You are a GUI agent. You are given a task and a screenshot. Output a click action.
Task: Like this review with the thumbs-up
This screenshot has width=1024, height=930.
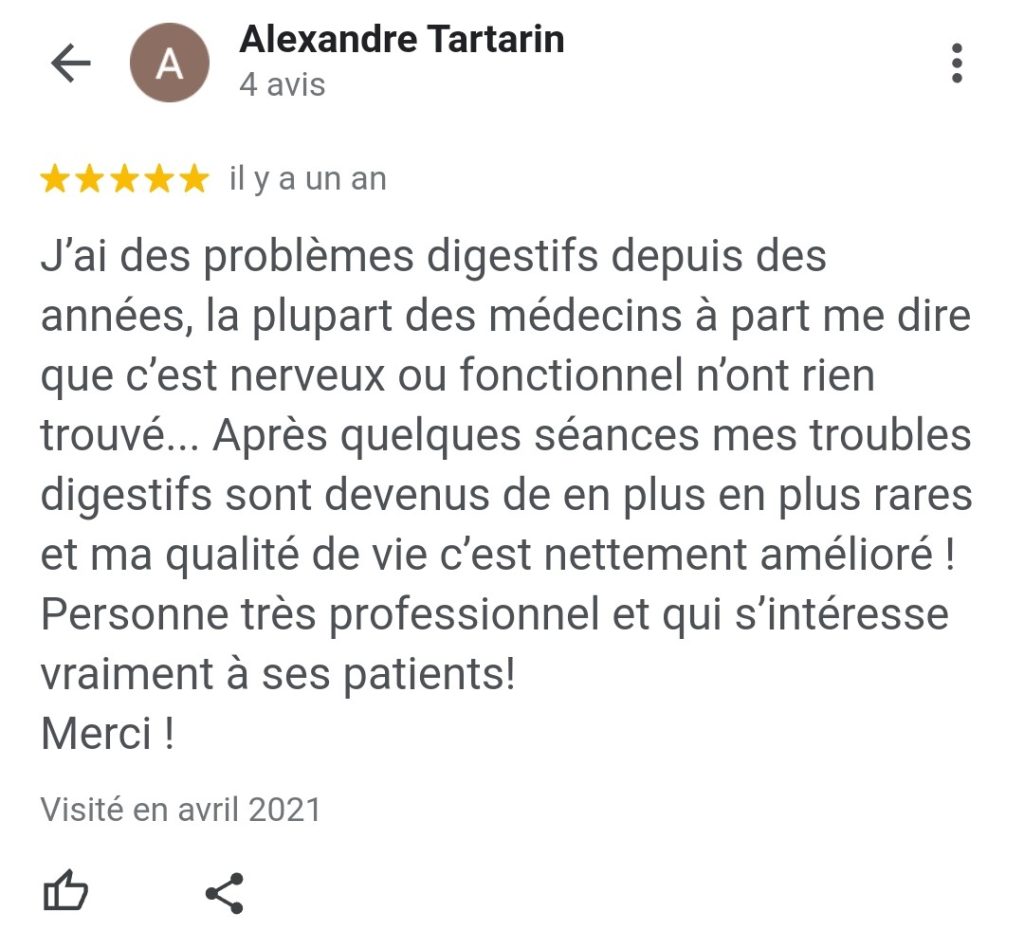click(66, 891)
